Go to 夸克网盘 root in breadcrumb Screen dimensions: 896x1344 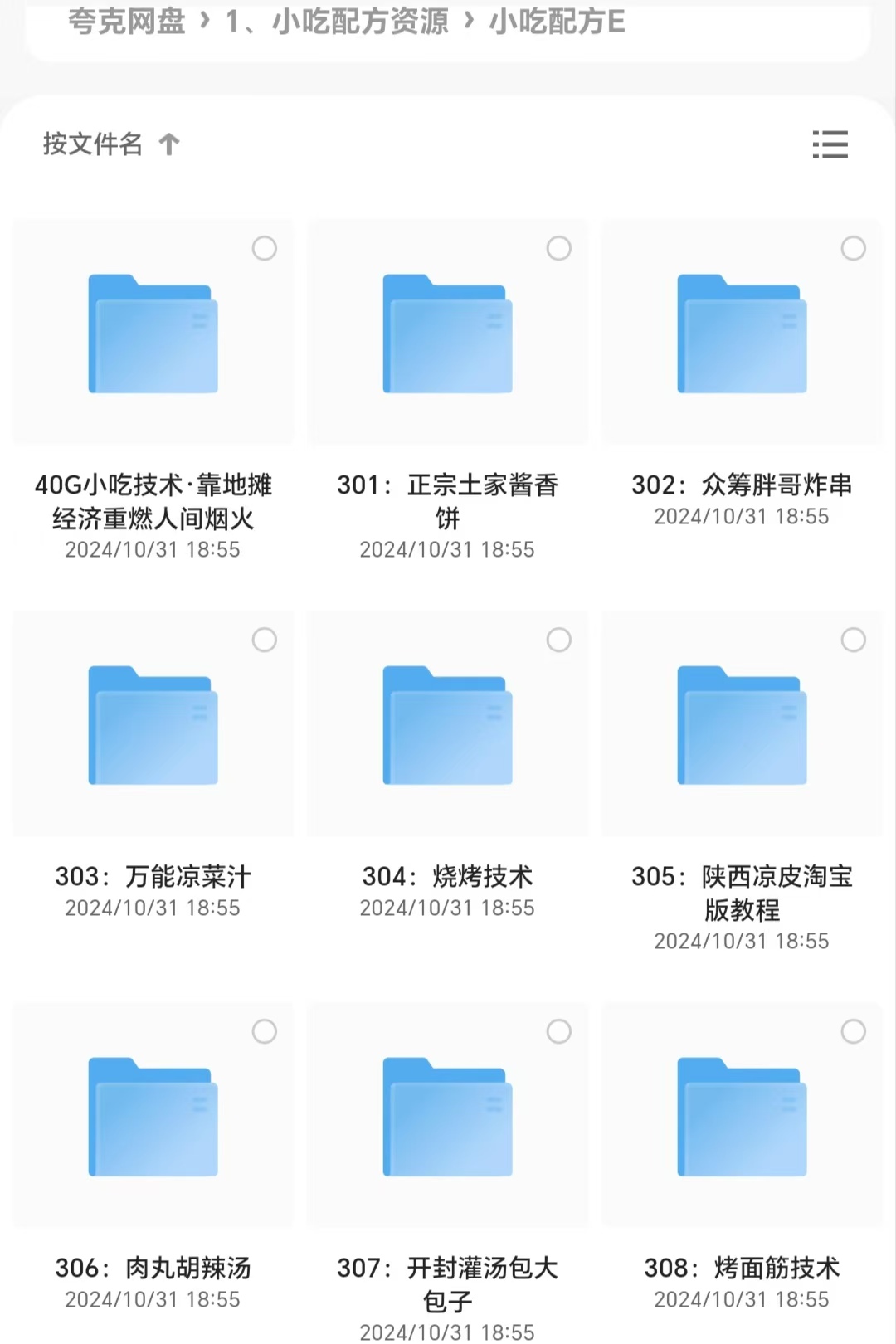pos(126,22)
